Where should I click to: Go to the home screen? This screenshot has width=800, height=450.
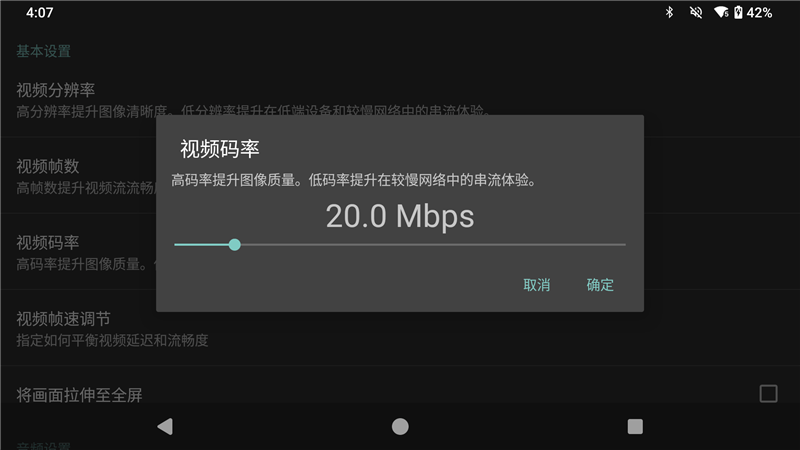tap(400, 426)
